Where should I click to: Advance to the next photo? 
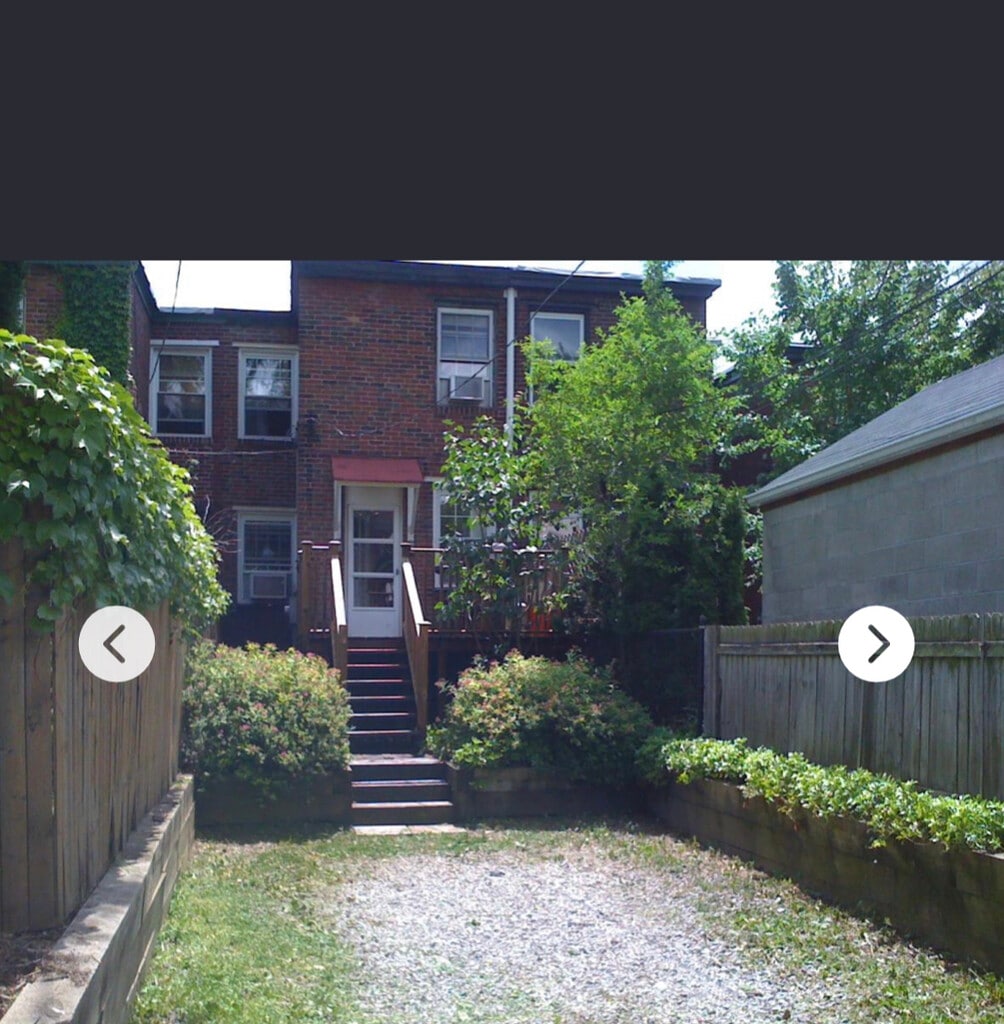point(876,644)
